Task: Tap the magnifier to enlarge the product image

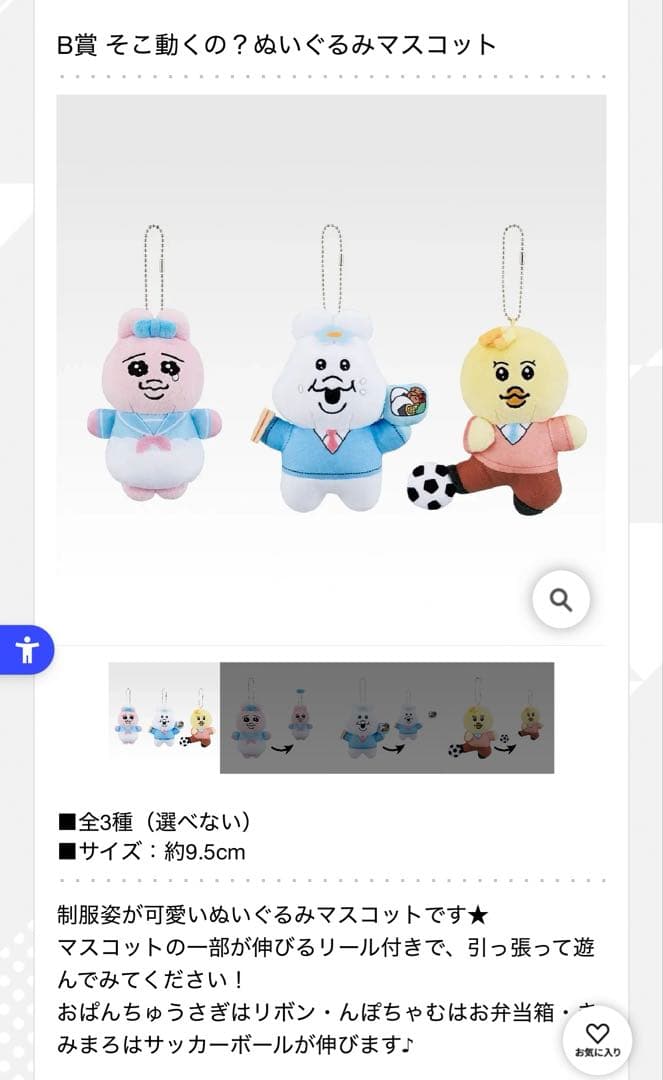Action: point(560,600)
